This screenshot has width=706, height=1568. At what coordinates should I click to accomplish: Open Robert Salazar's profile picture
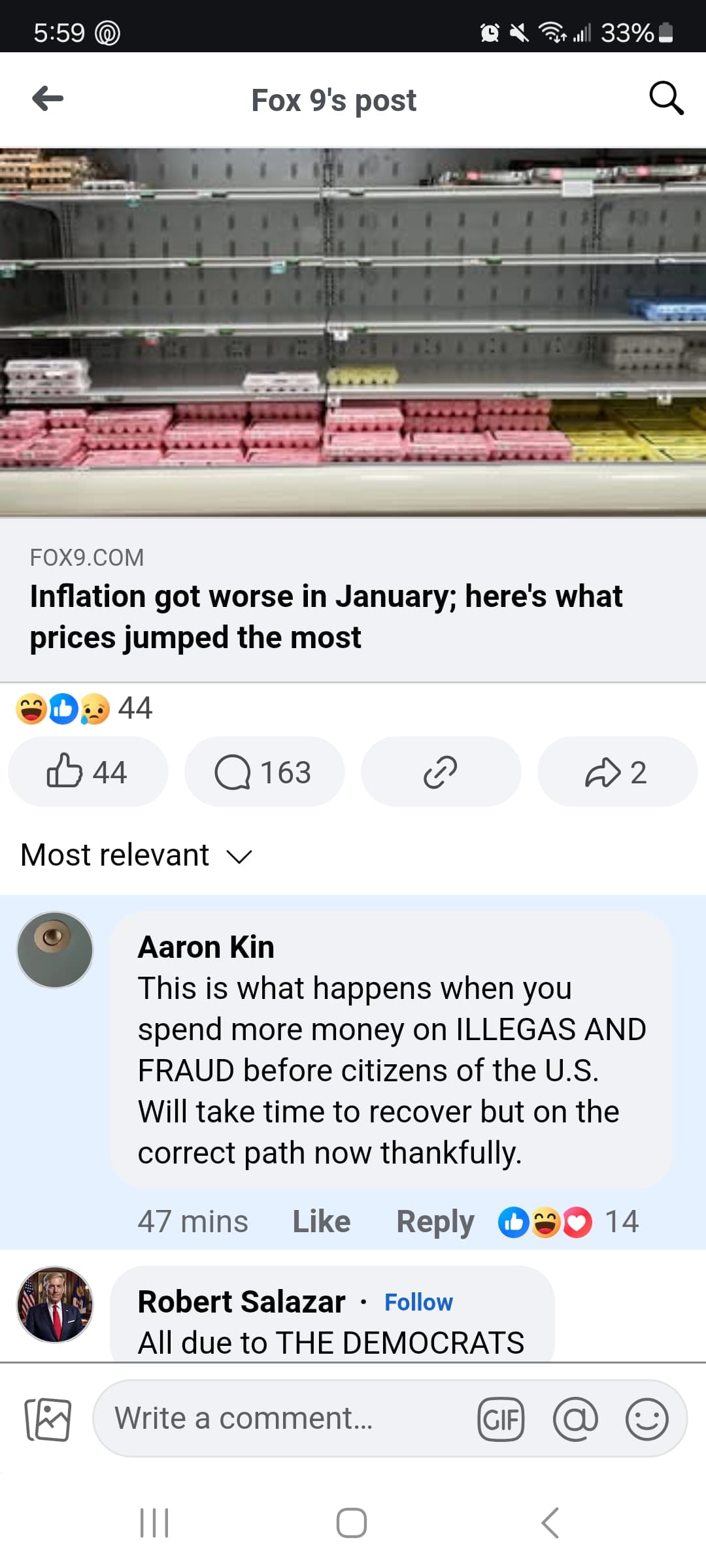(x=55, y=1304)
